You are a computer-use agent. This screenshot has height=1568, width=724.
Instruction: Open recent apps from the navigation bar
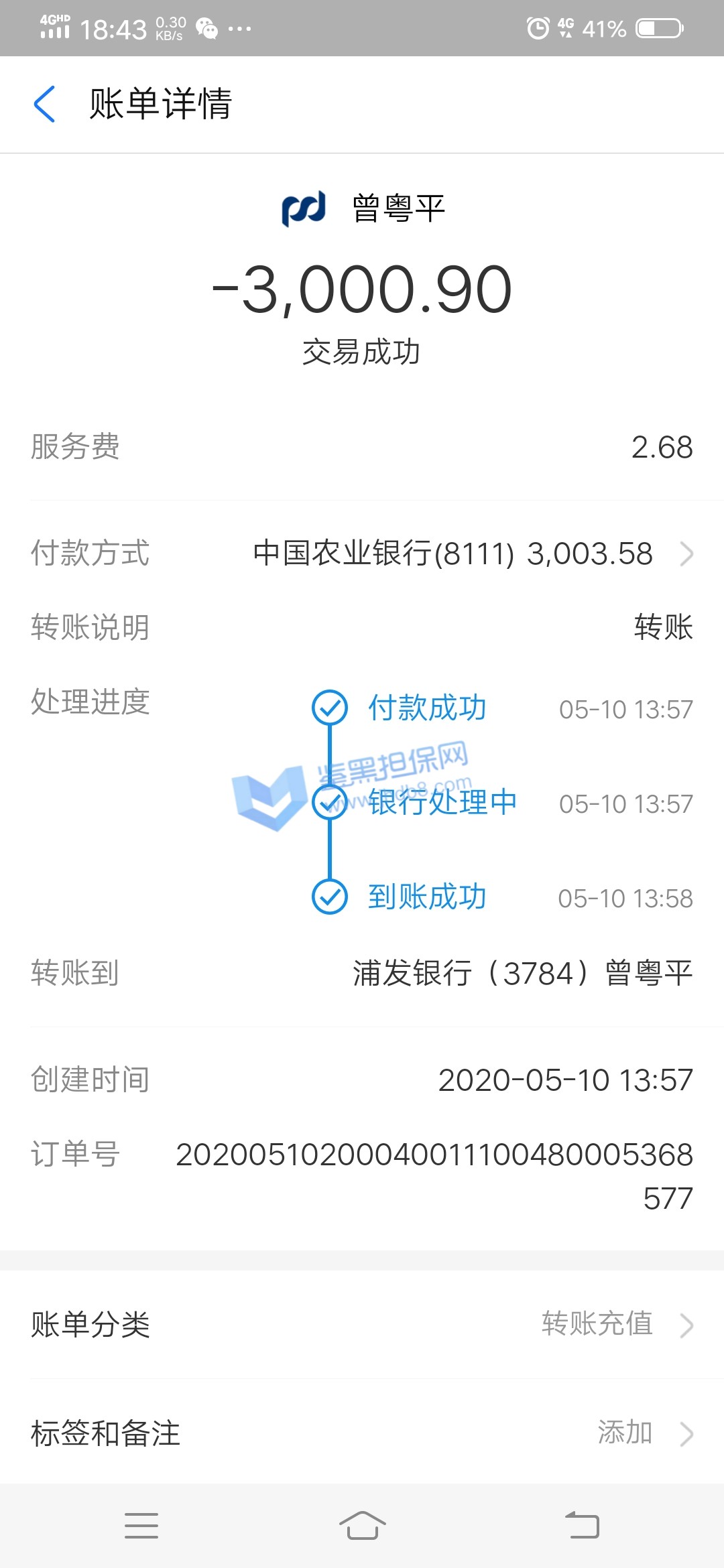(141, 1525)
